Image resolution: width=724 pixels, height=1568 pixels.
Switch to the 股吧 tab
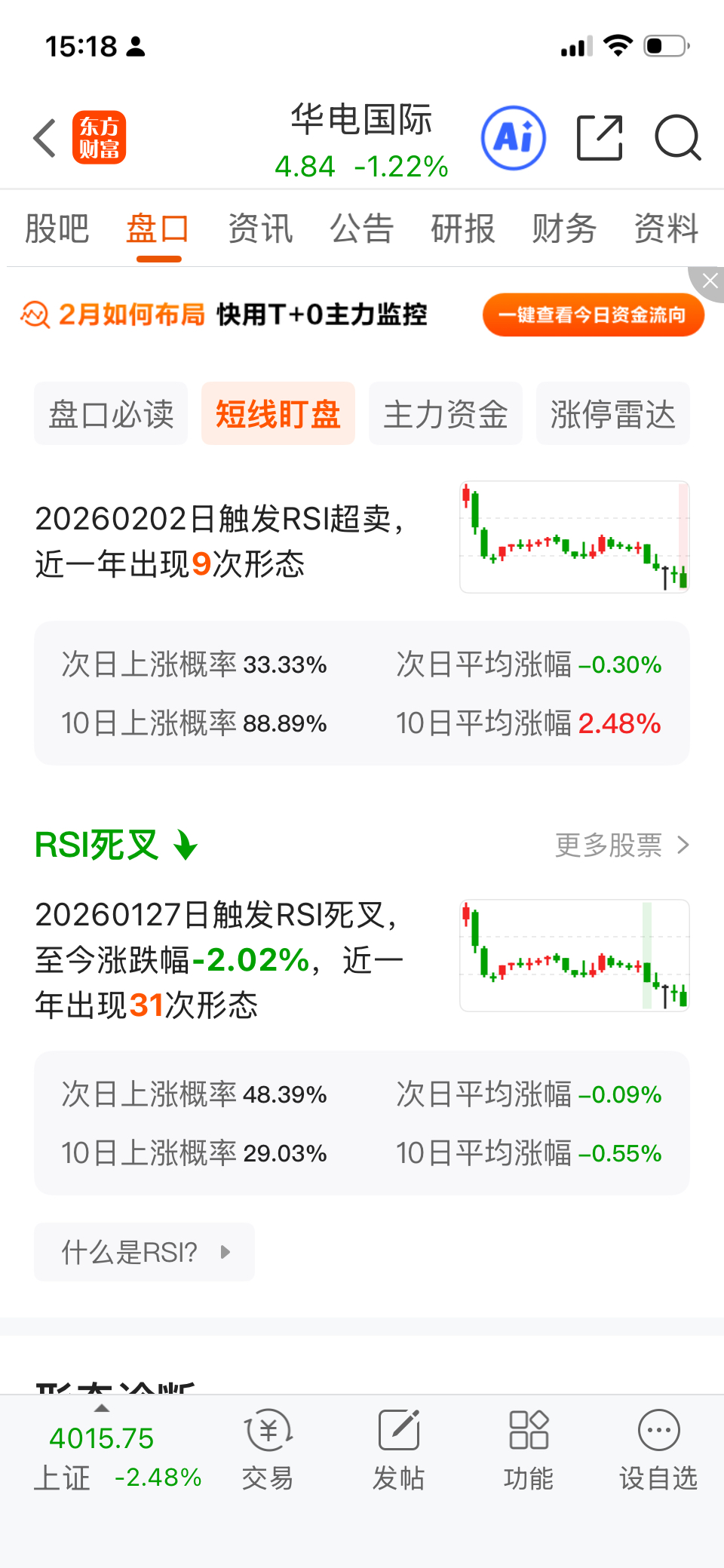click(x=57, y=229)
